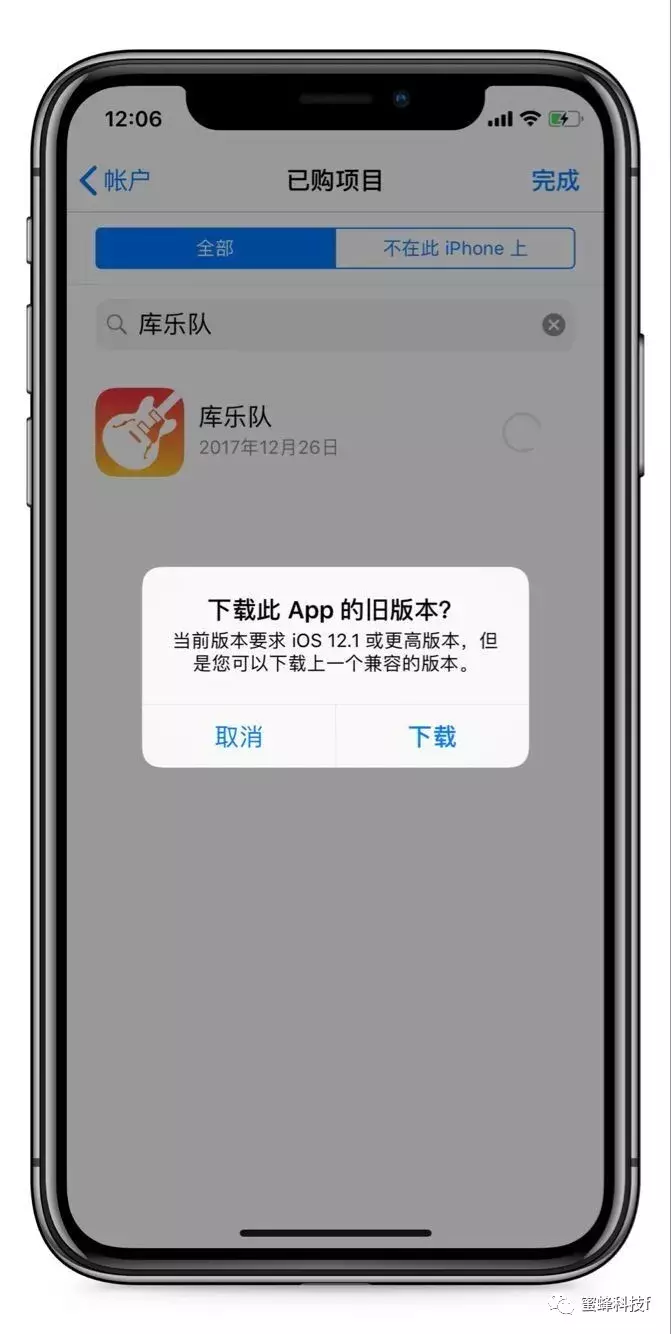Switch to the 全部 segment
671x1334 pixels.
click(215, 248)
